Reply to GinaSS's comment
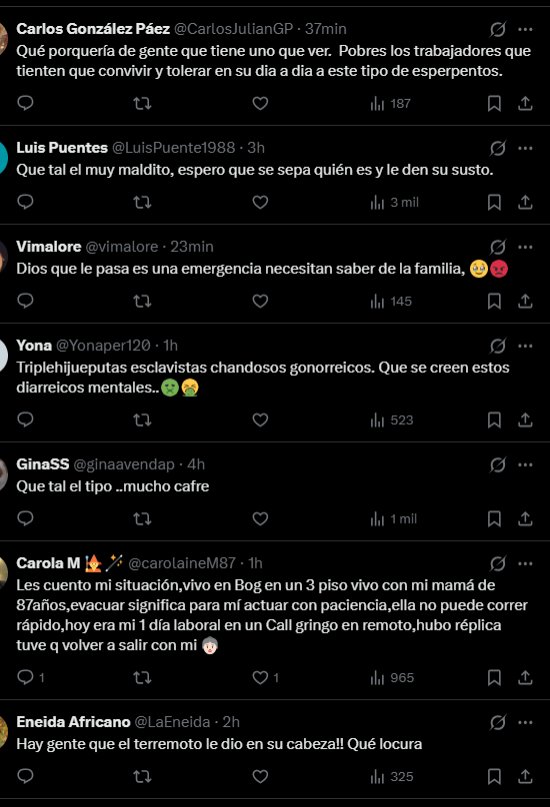This screenshot has width=550, height=807. (25, 518)
